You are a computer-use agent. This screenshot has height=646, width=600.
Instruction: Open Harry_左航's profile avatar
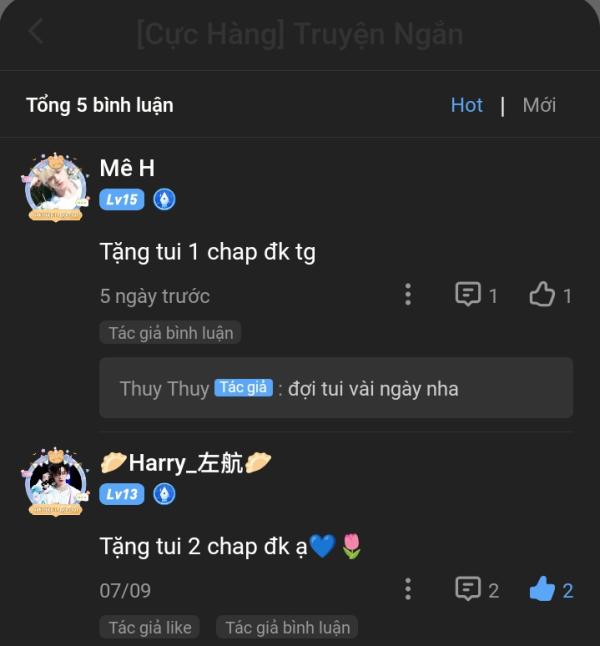pos(56,481)
